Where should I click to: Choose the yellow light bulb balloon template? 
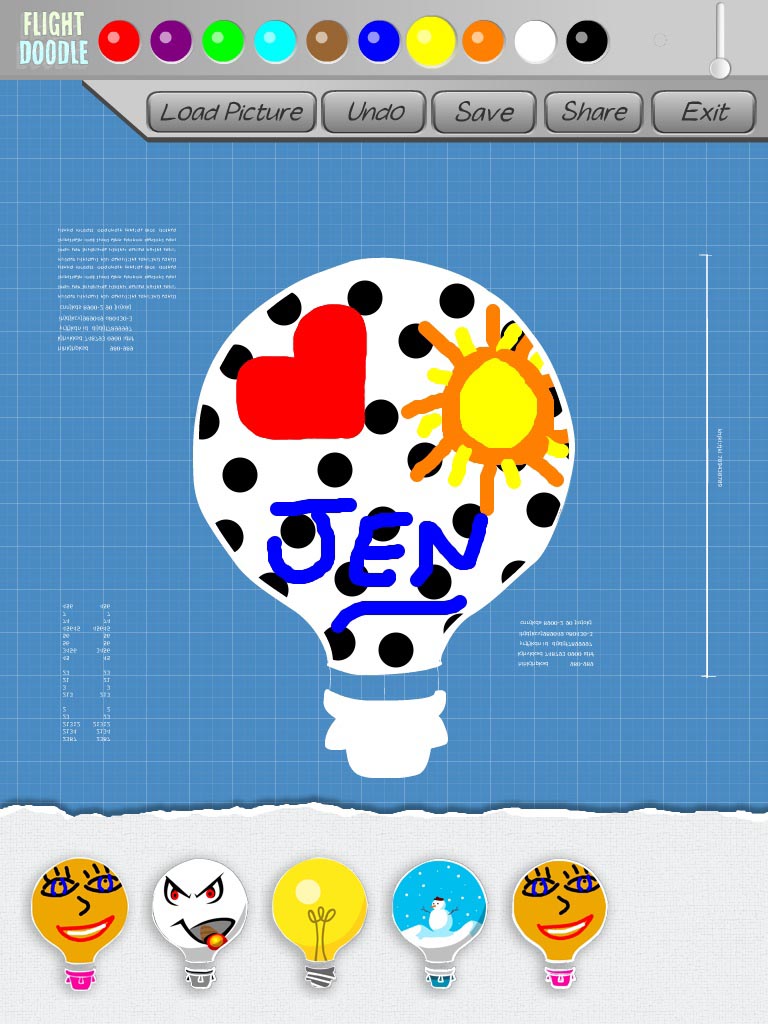319,918
